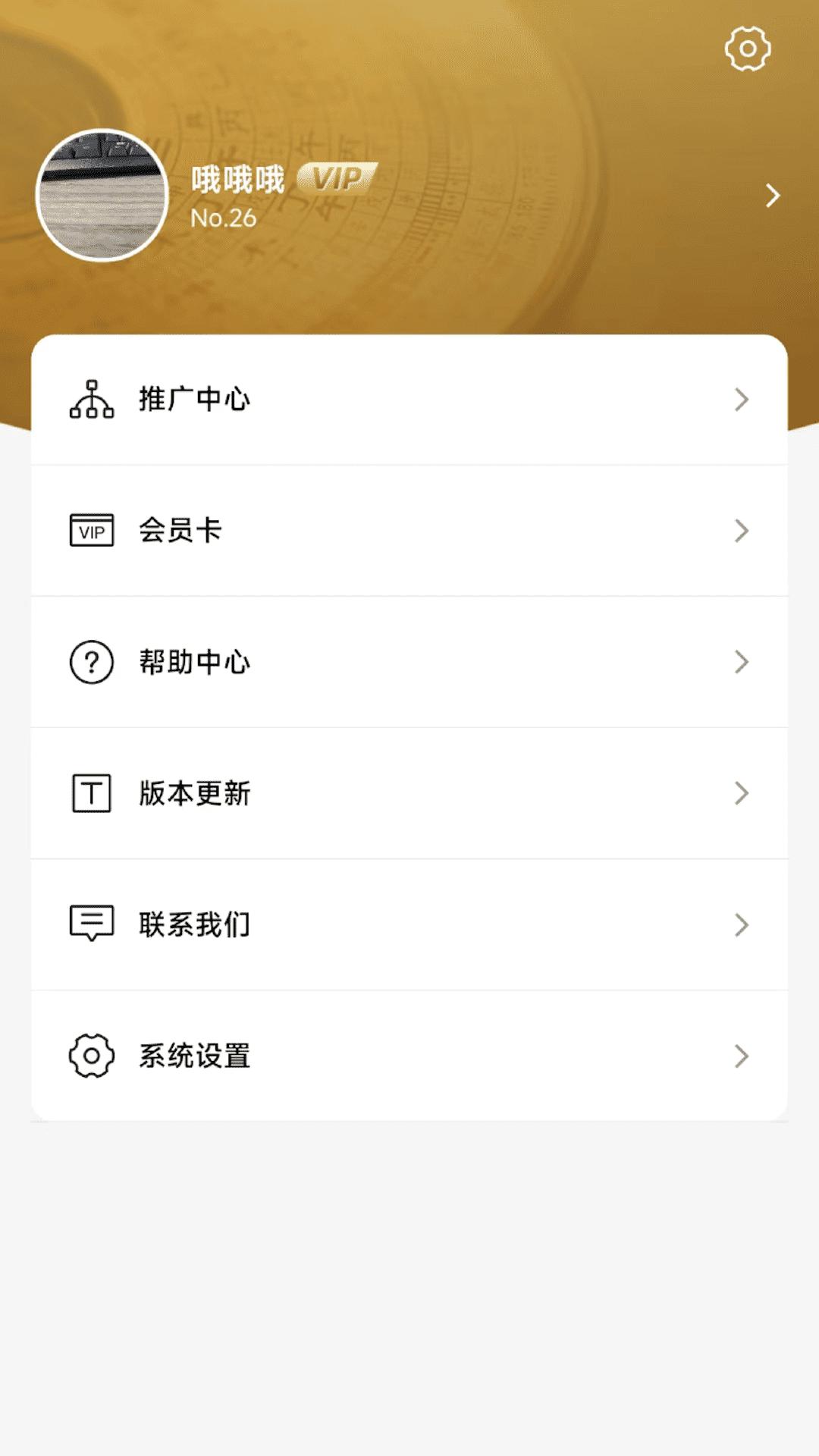Expand the profile via the top right chevron

[x=772, y=196]
